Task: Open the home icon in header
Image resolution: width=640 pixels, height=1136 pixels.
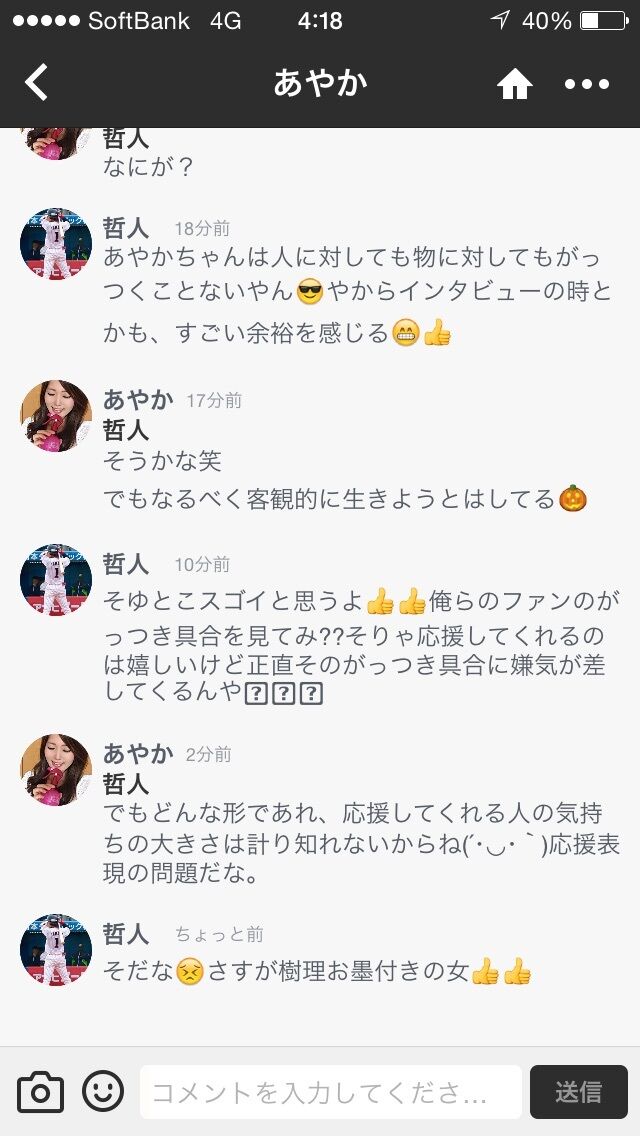Action: (x=514, y=85)
